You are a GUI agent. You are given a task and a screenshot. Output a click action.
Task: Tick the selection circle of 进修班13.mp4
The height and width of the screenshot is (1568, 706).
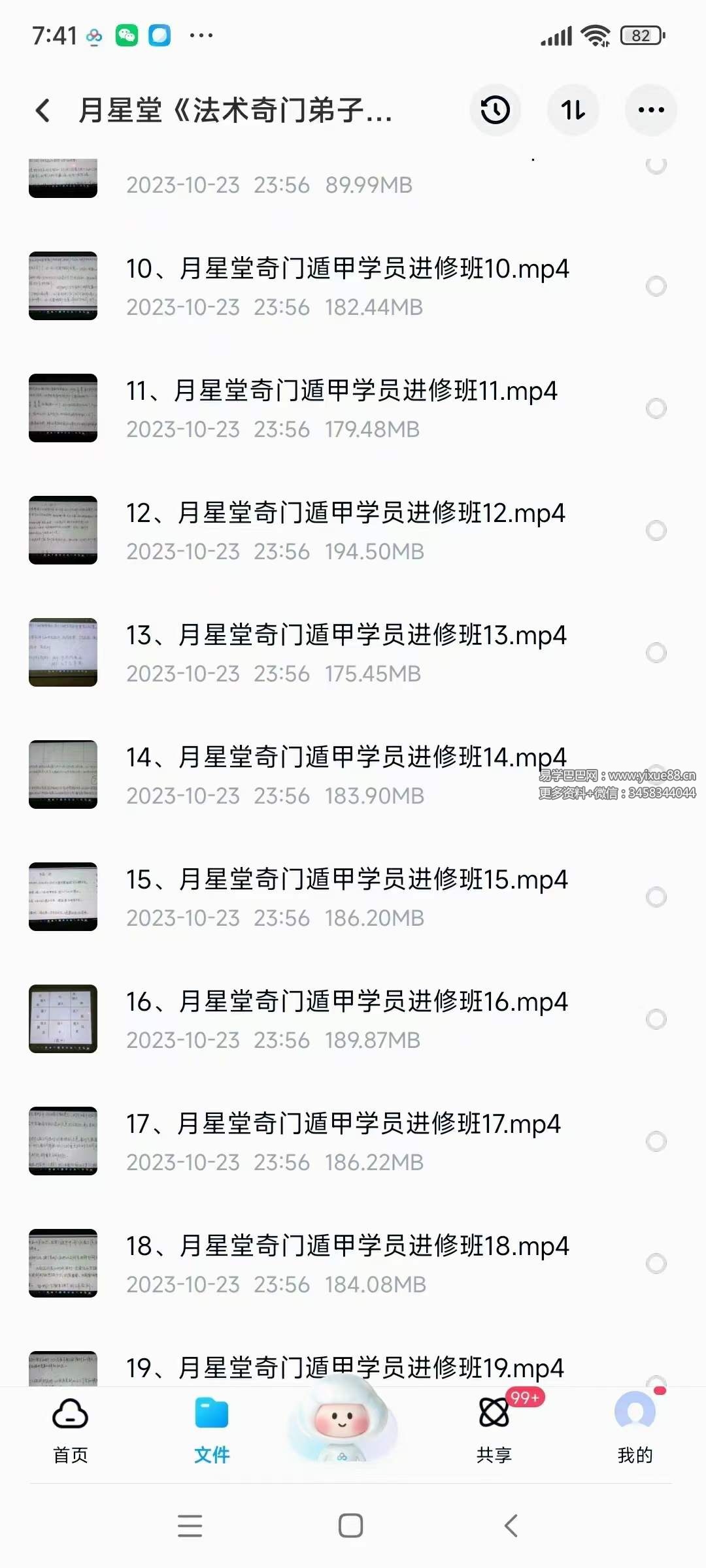(x=656, y=653)
